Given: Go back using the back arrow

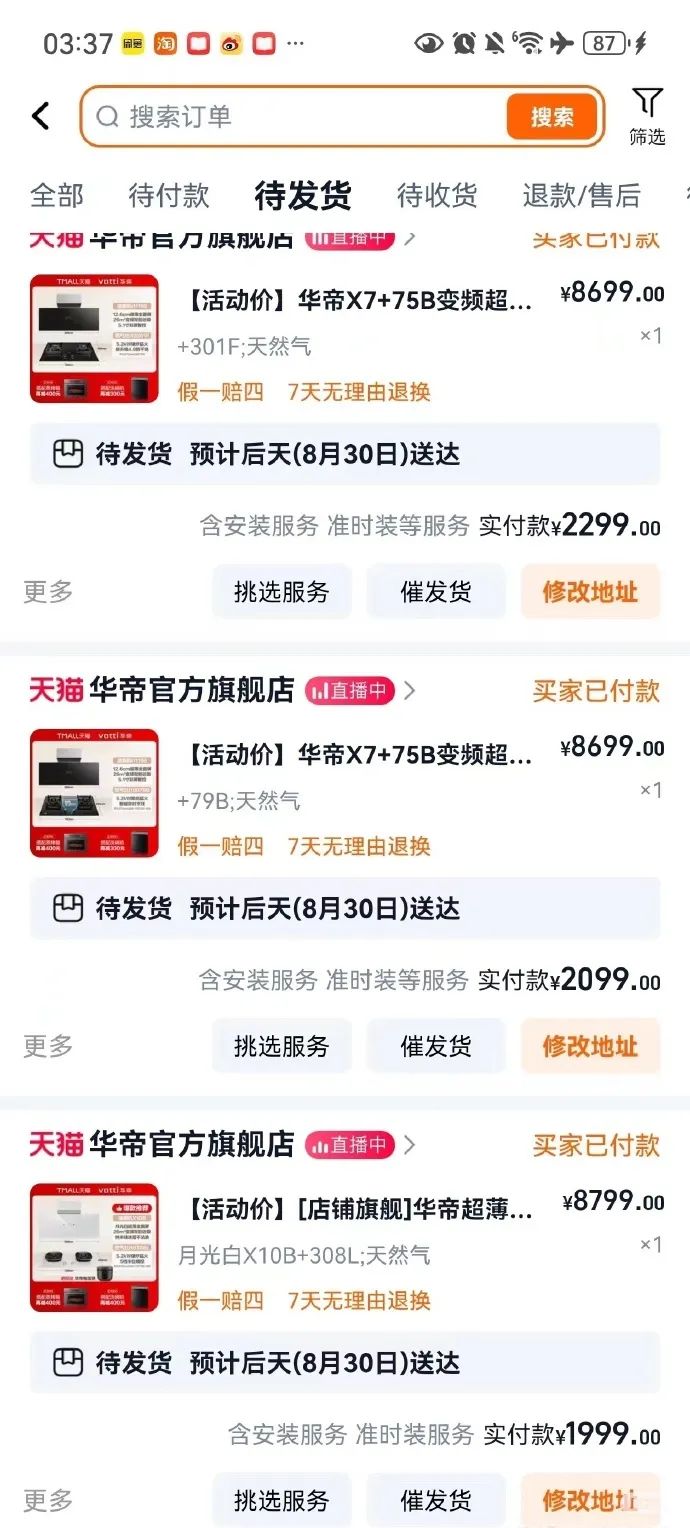Looking at the screenshot, I should coord(41,116).
